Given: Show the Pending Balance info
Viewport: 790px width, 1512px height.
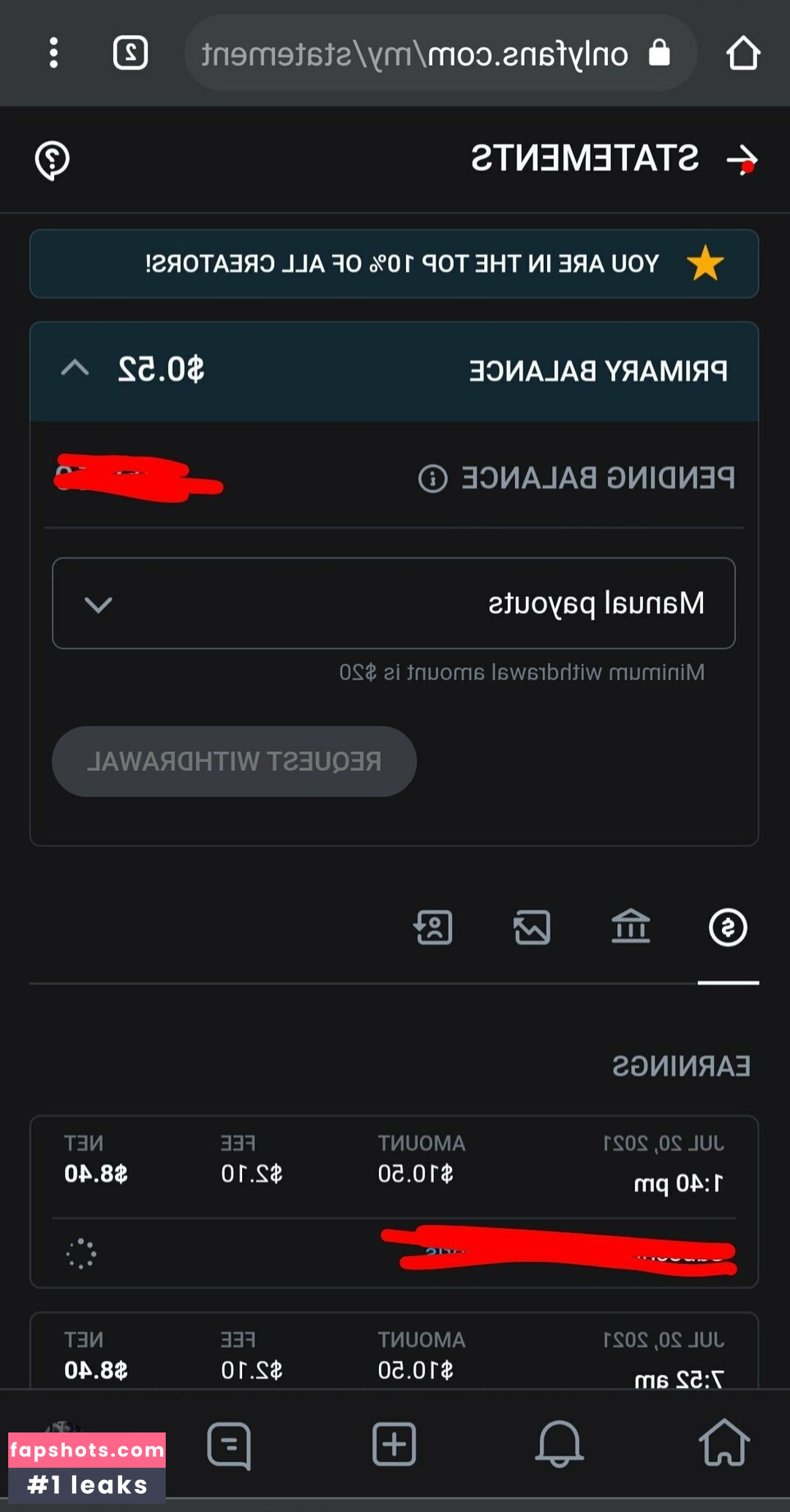Looking at the screenshot, I should pos(432,478).
